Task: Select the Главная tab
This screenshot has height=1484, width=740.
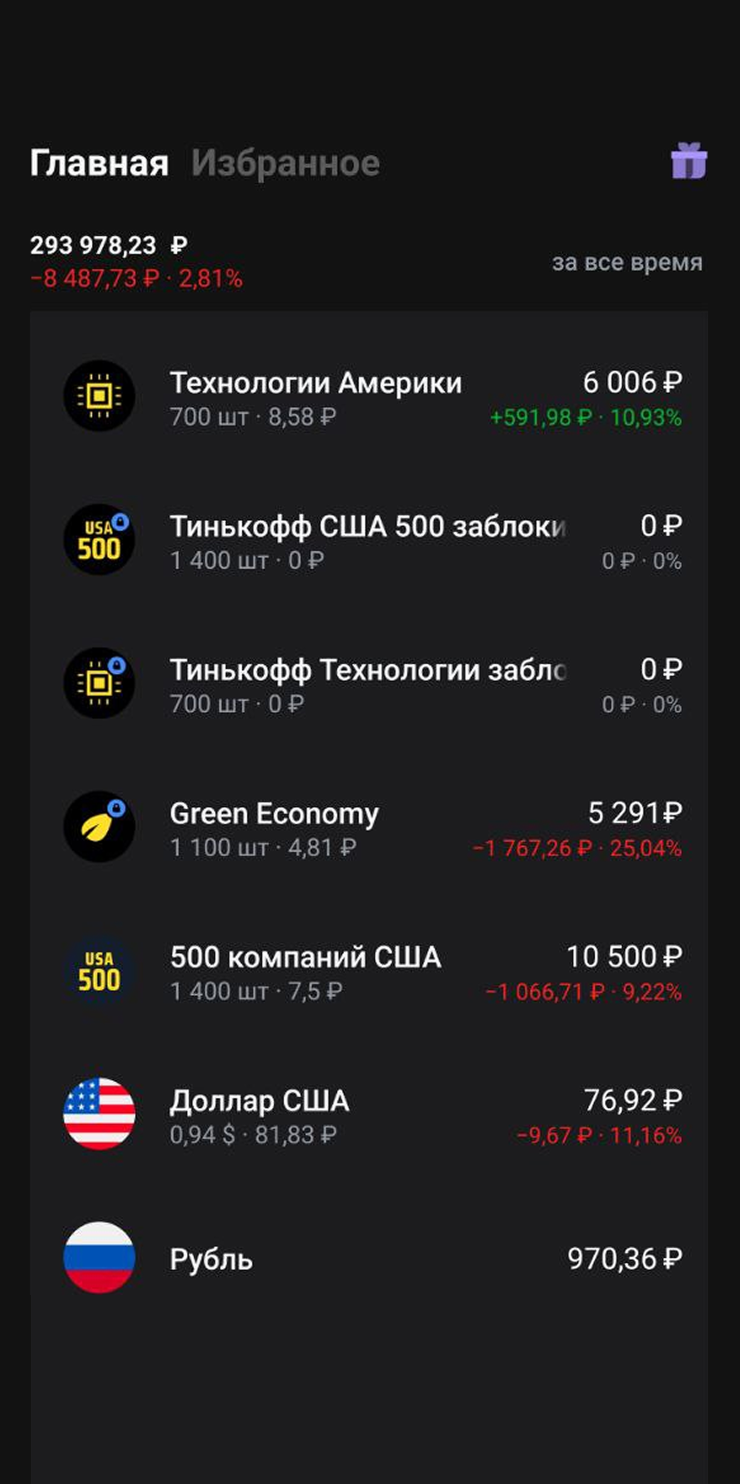Action: (99, 163)
